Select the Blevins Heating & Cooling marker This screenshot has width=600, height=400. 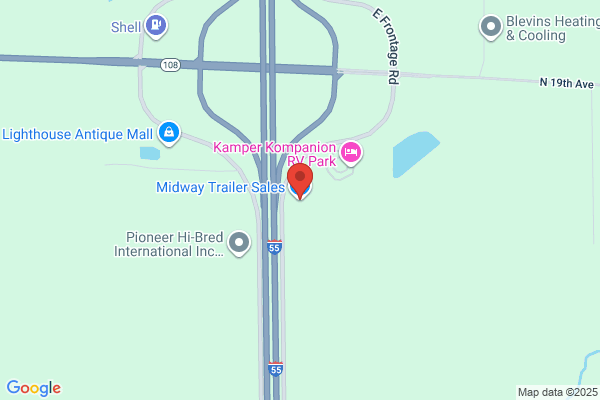coord(490,27)
